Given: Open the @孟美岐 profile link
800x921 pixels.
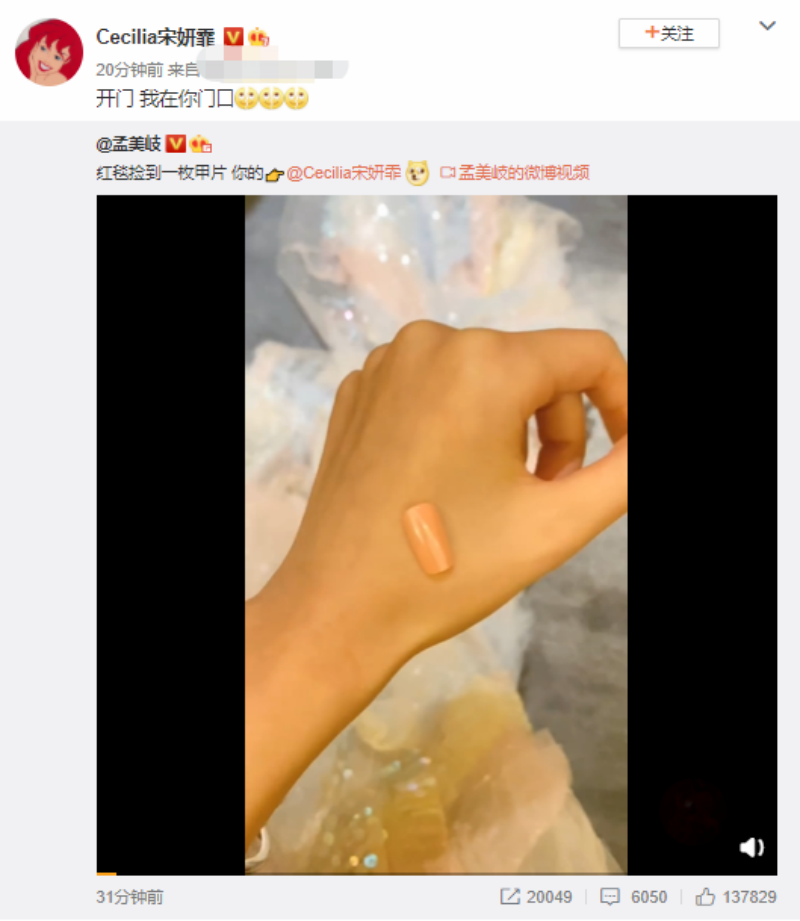Looking at the screenshot, I should [x=126, y=144].
